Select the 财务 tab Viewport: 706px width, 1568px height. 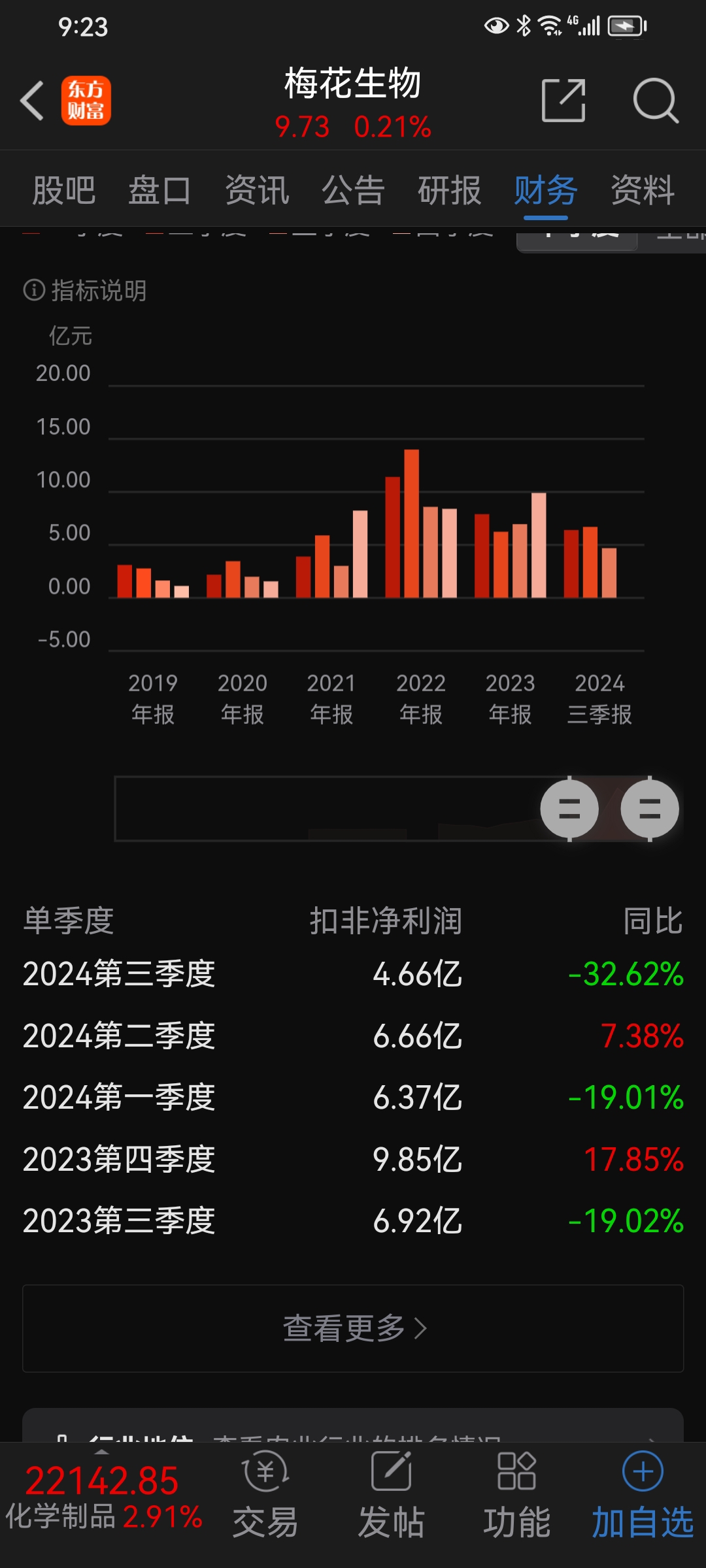pyautogui.click(x=546, y=191)
